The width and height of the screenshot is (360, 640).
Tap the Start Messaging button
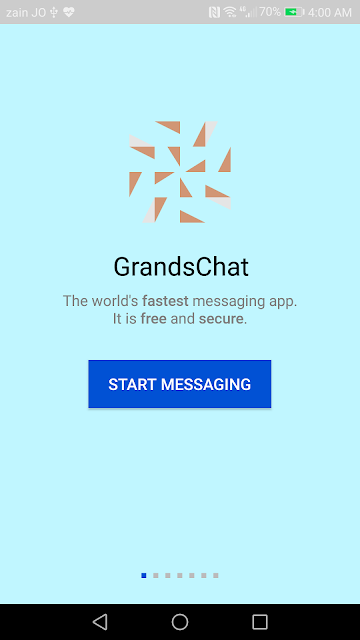180,384
